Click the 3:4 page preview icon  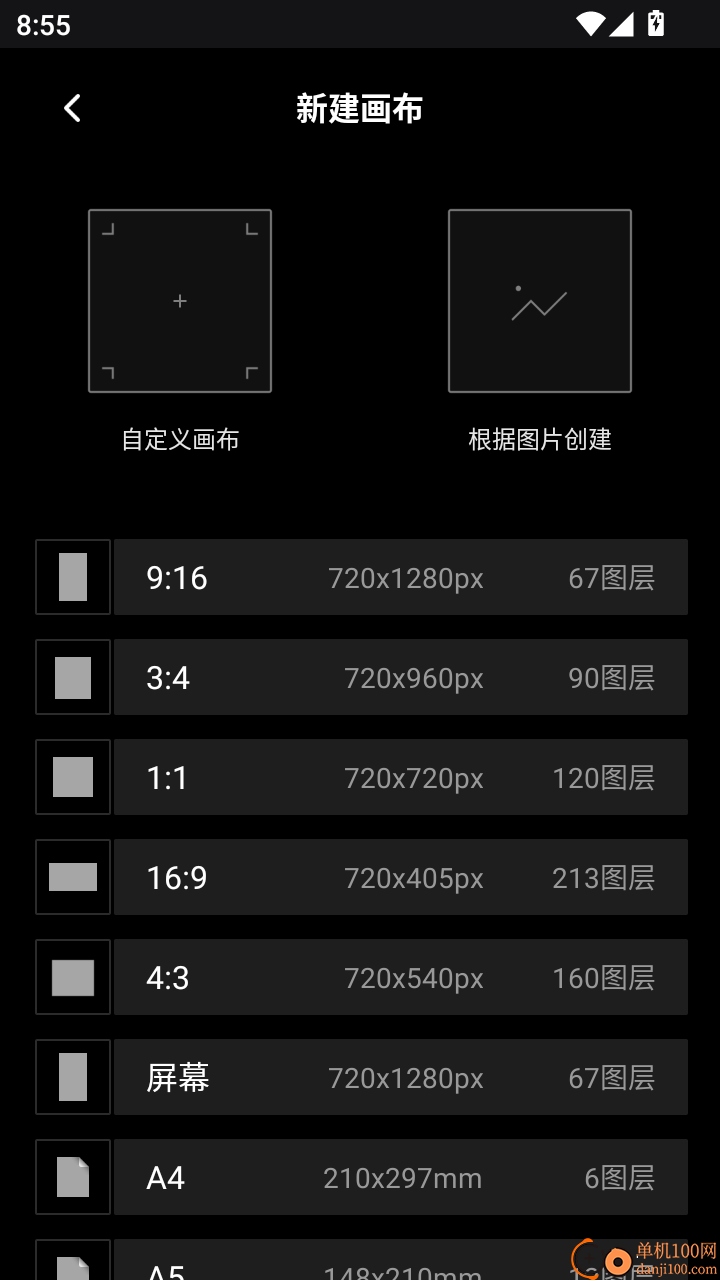point(72,677)
